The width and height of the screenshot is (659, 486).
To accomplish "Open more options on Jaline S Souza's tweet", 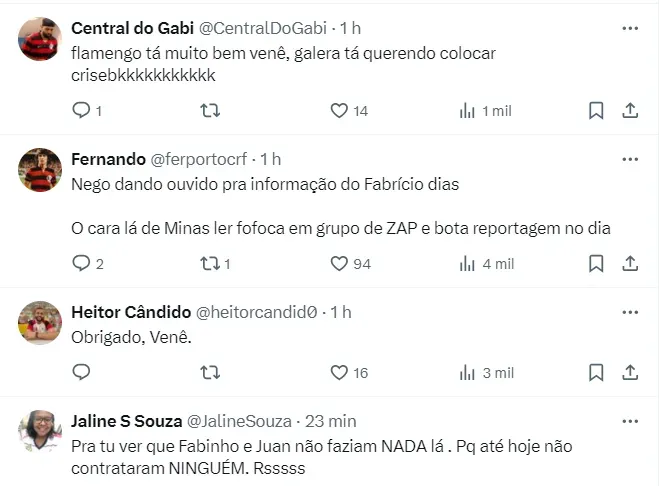I will 629,421.
